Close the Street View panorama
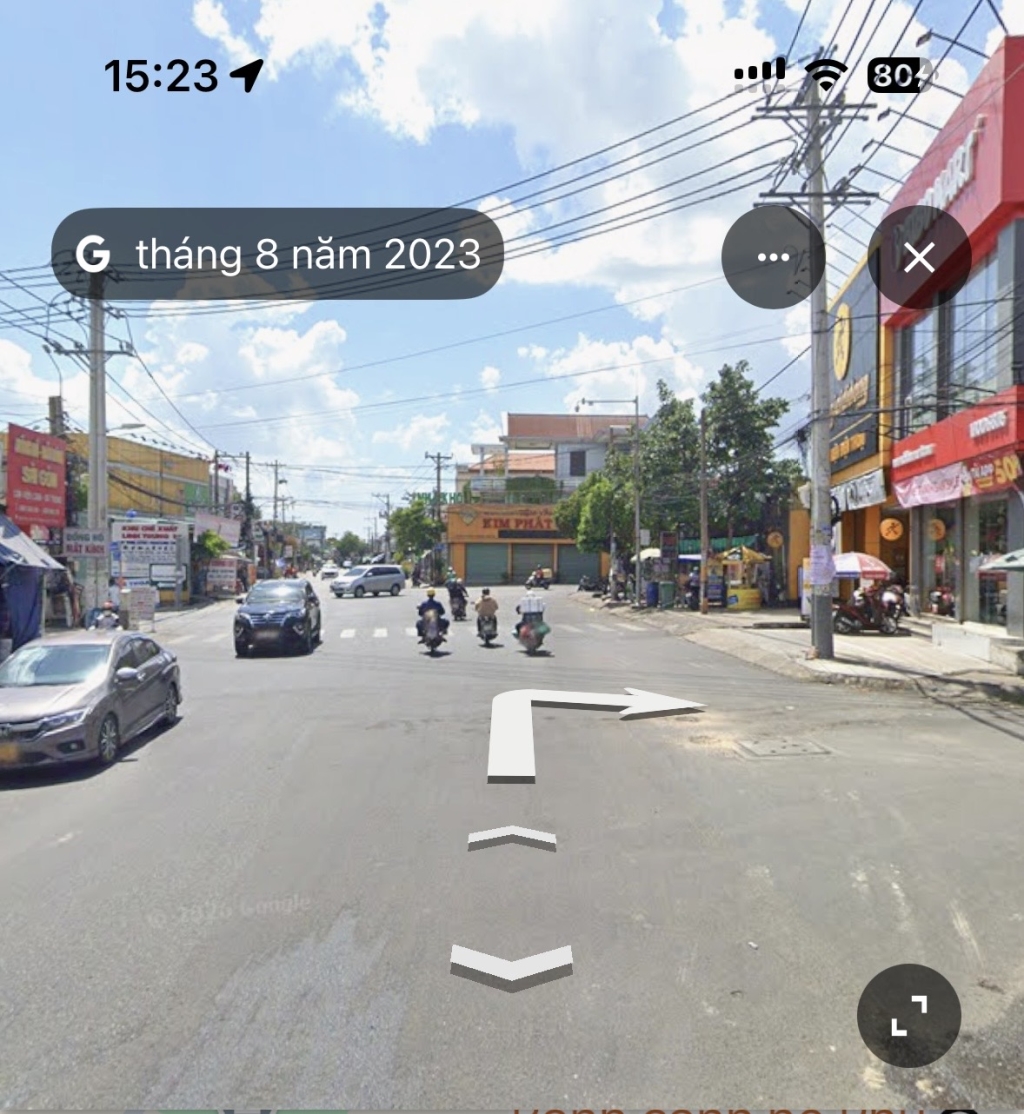 click(x=919, y=257)
